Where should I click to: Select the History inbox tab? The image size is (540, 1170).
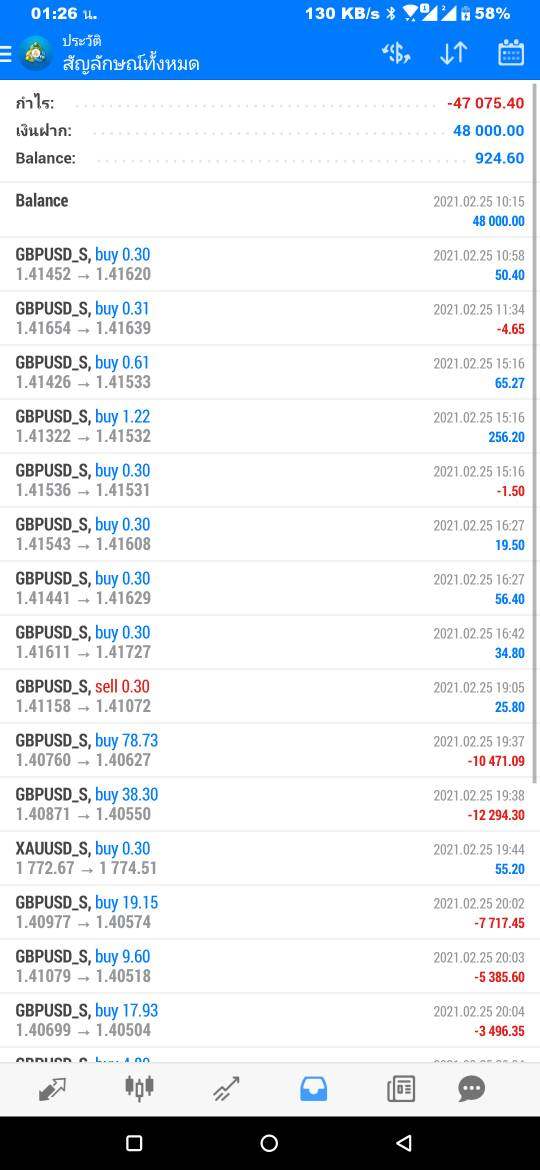pos(313,1089)
